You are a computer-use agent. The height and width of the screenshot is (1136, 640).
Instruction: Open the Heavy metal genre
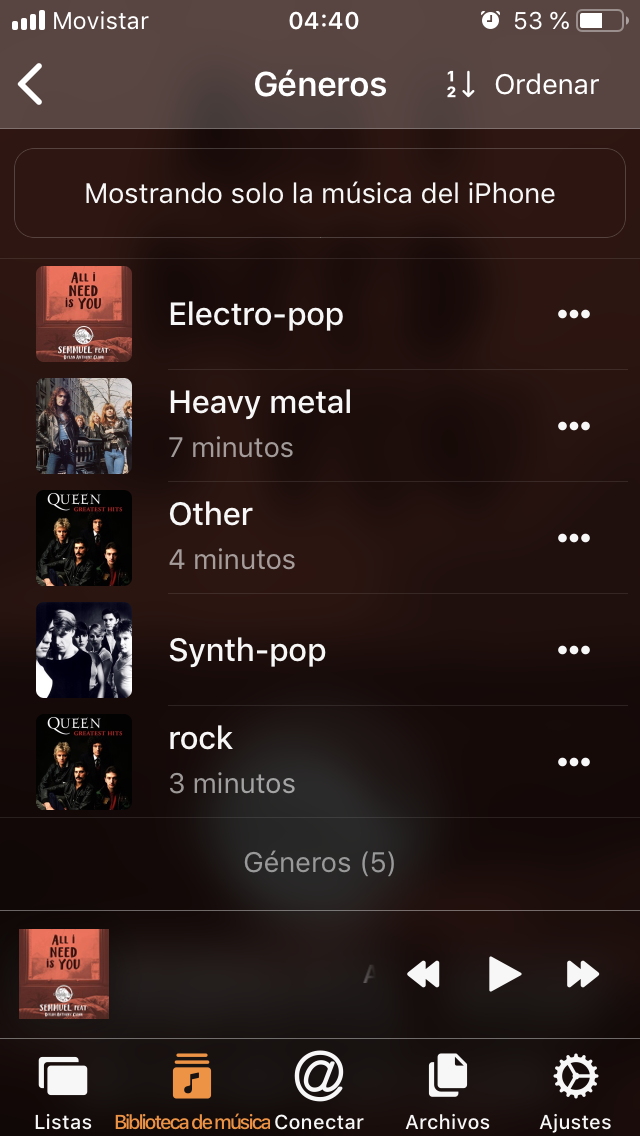click(260, 424)
